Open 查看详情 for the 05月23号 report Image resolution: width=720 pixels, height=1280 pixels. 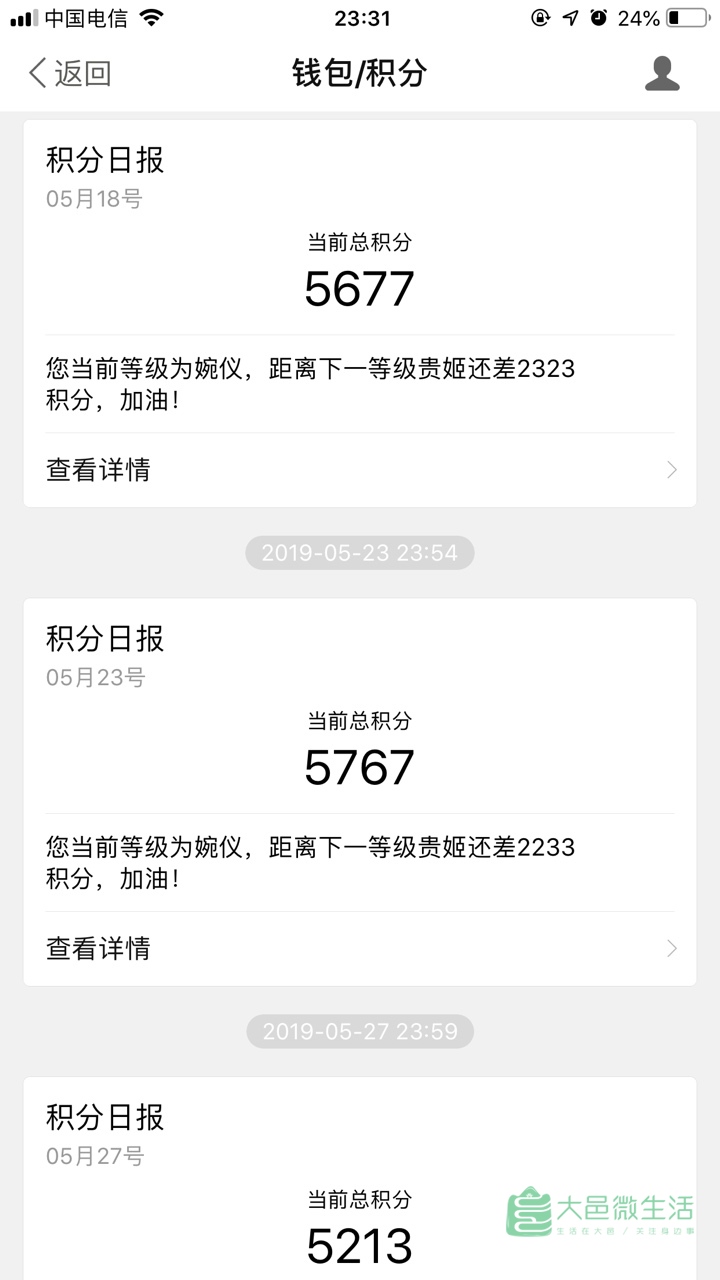point(360,948)
